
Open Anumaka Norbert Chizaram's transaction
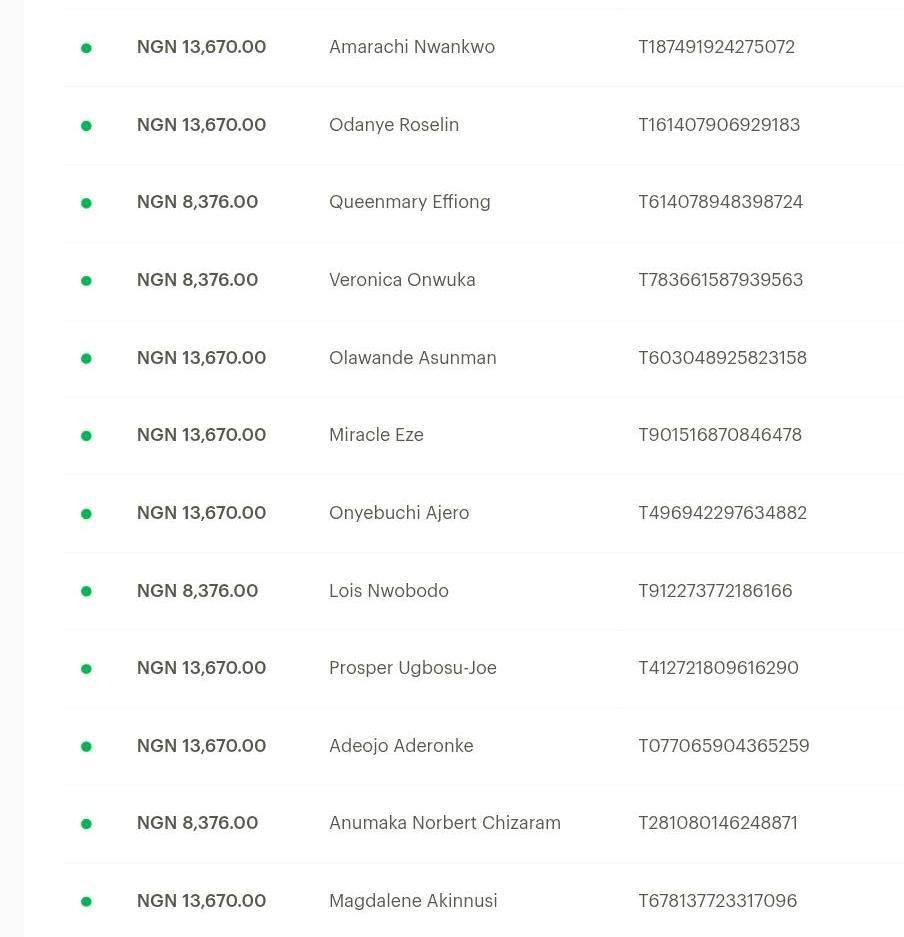(x=484, y=823)
